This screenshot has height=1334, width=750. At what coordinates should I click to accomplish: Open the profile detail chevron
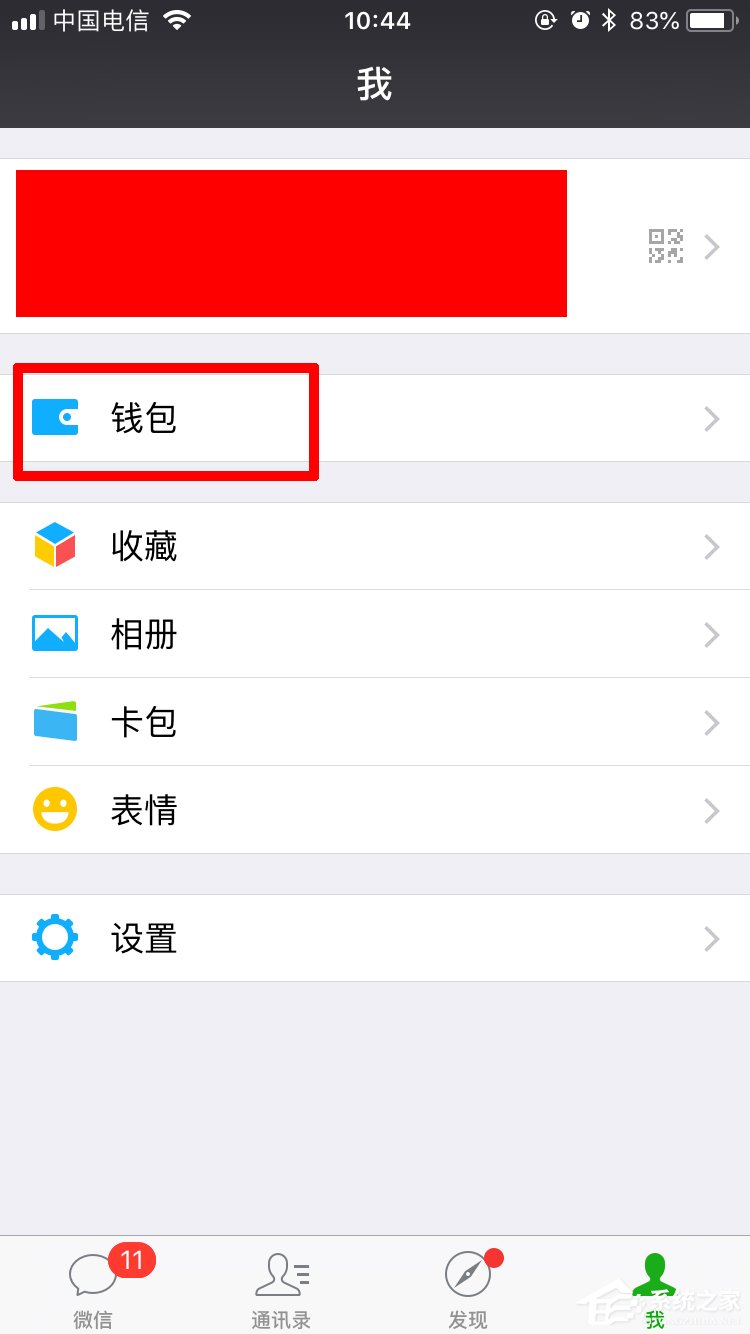coord(711,246)
